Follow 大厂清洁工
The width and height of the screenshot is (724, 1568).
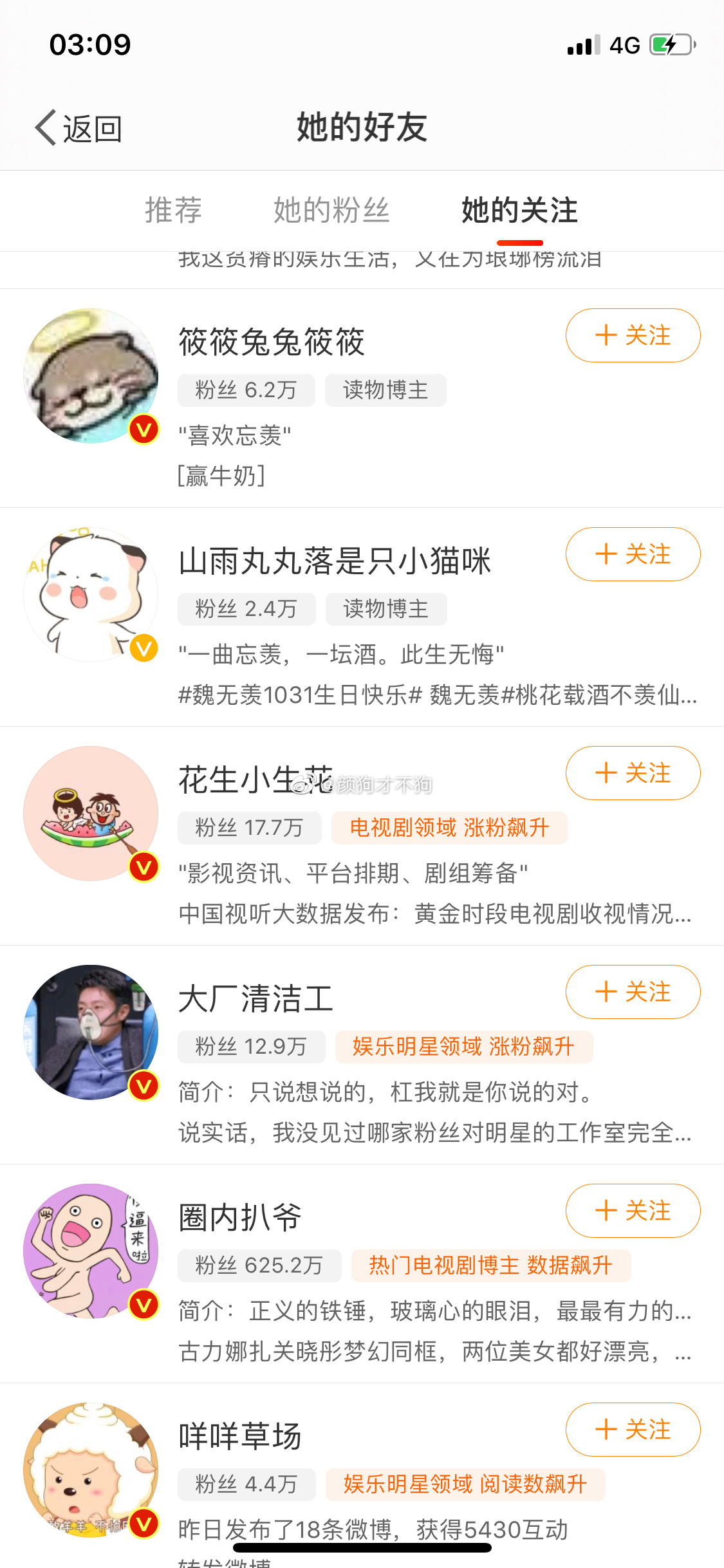[633, 992]
